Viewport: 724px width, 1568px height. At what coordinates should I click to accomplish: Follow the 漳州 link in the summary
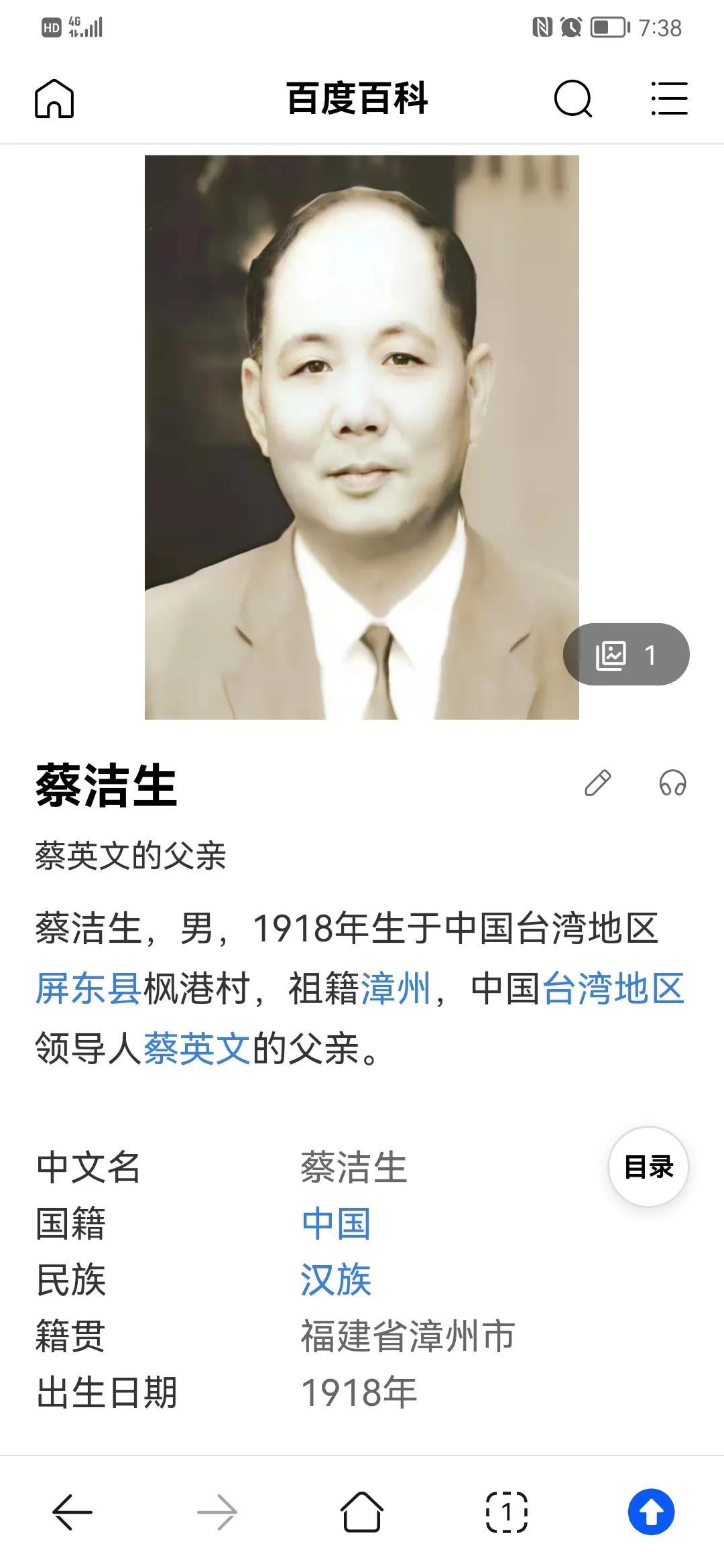pos(396,989)
